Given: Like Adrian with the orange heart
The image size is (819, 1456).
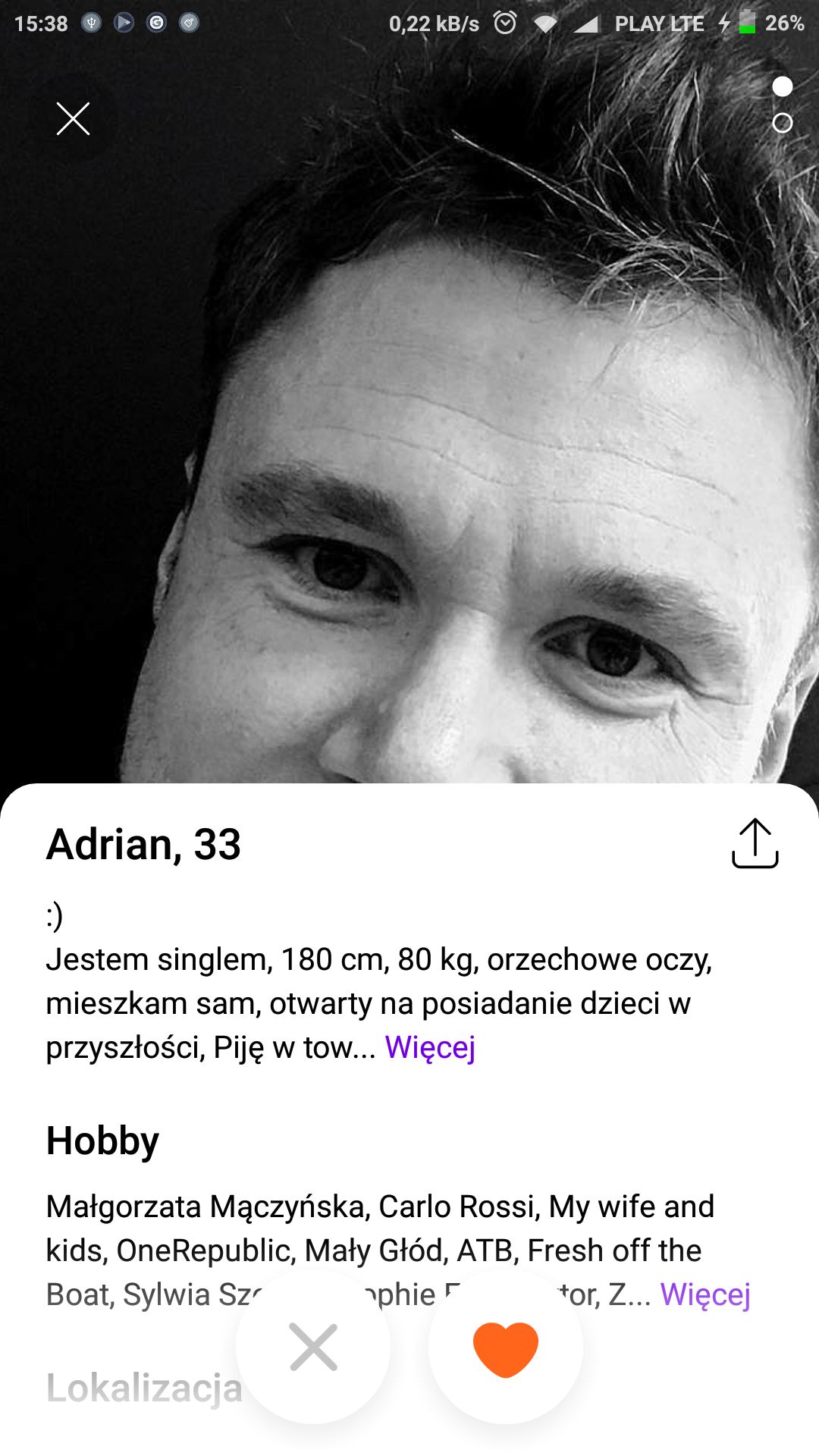Looking at the screenshot, I should (x=506, y=1348).
